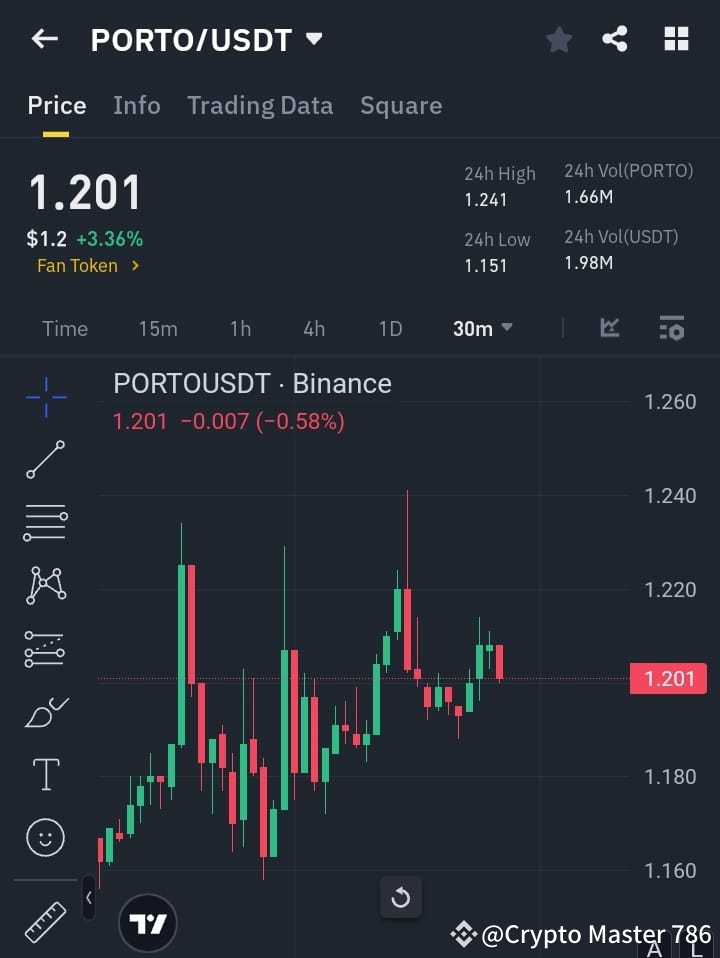Open the projection forecast tool
The width and height of the screenshot is (720, 958).
tap(45, 649)
